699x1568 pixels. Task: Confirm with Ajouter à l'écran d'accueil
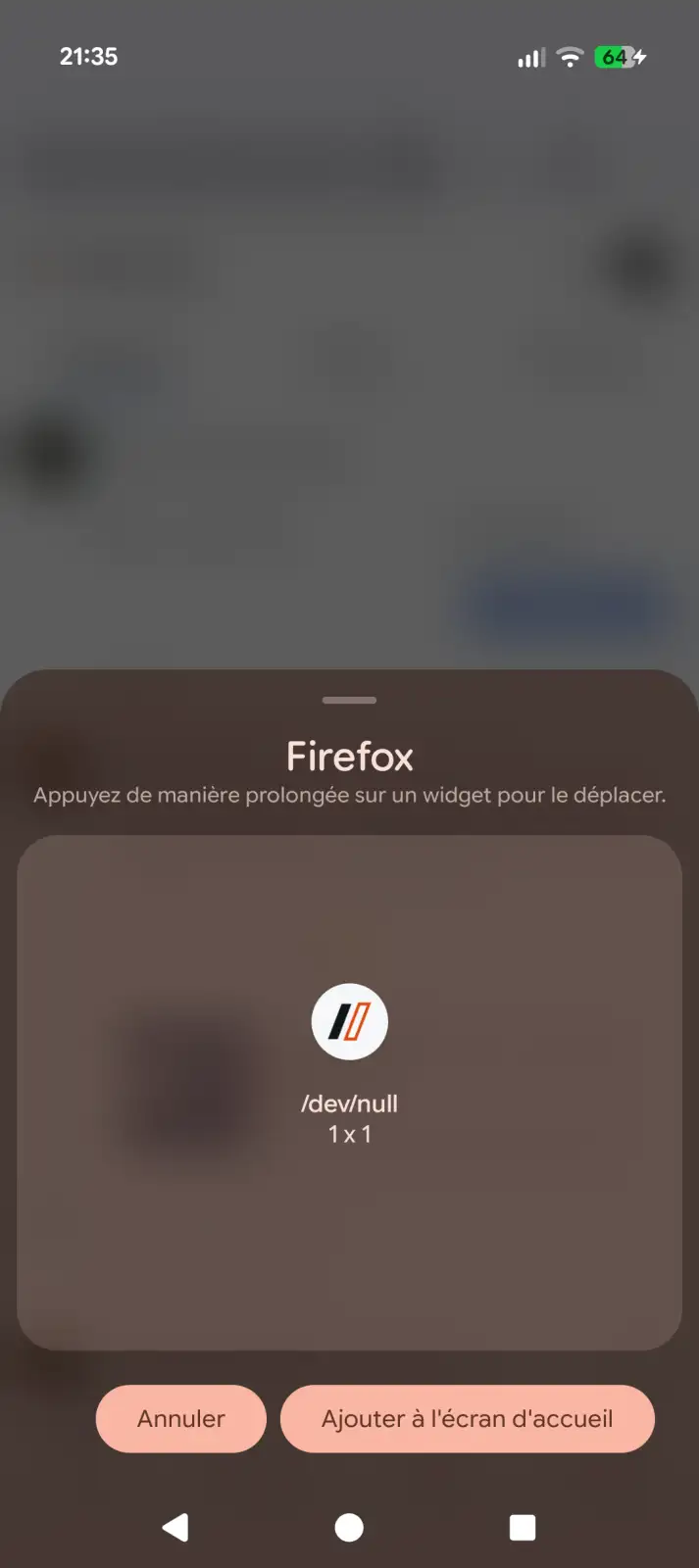[x=468, y=1418]
